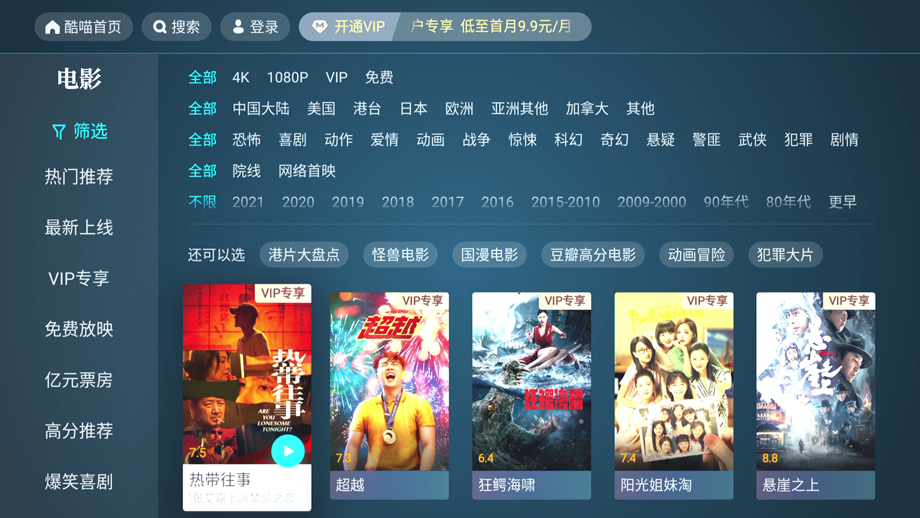Play the movie 热带往事

288,451
